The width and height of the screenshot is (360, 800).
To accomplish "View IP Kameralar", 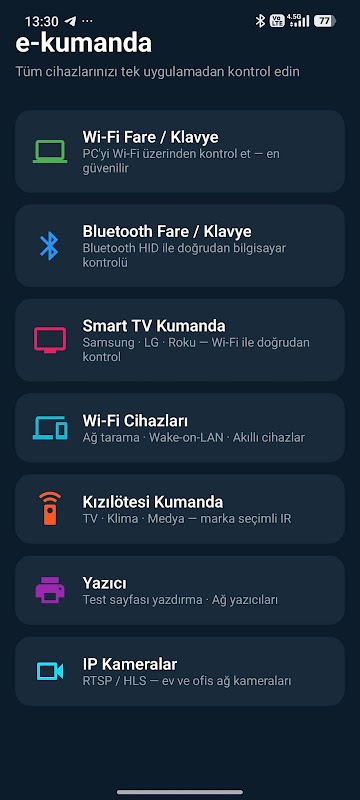I will point(180,671).
